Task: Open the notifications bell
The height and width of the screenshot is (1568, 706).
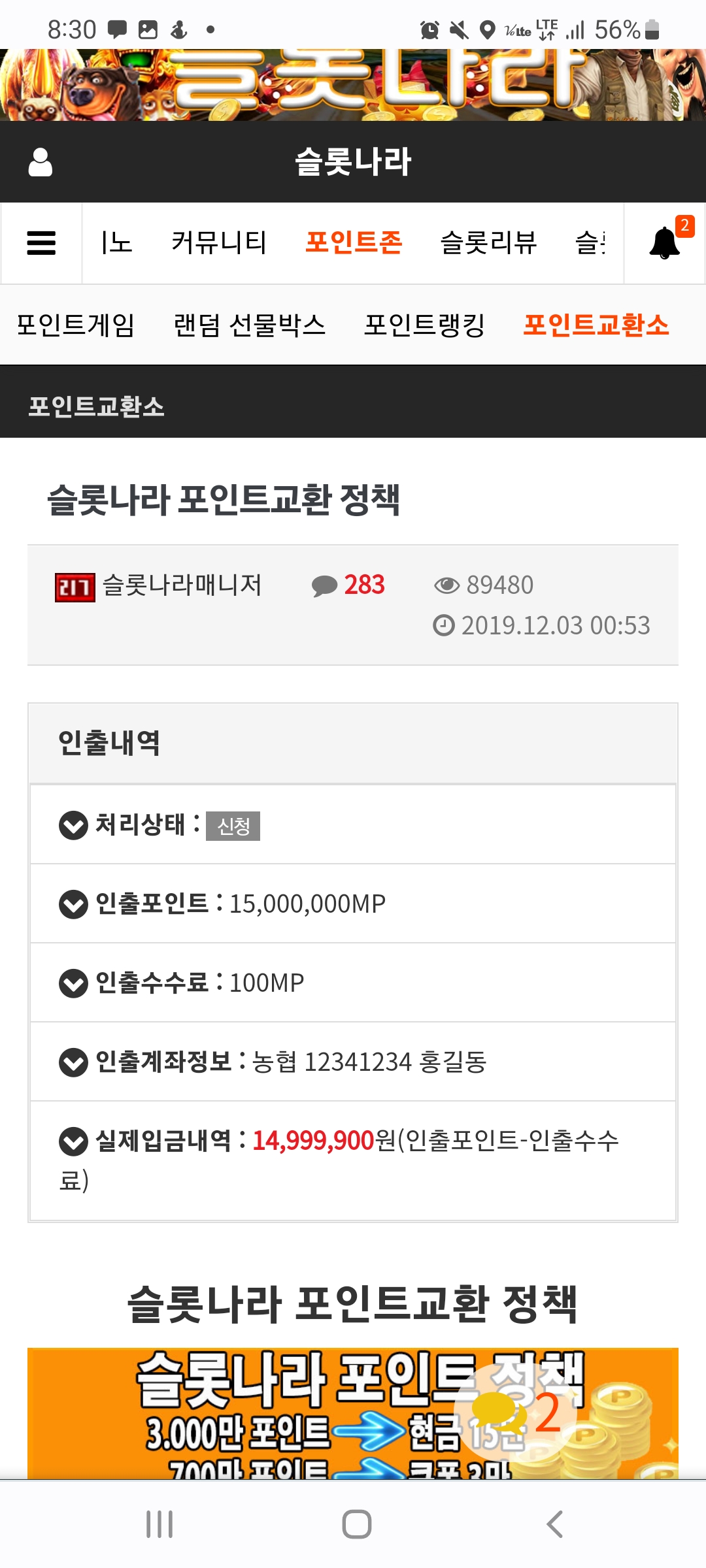Action: [665, 243]
